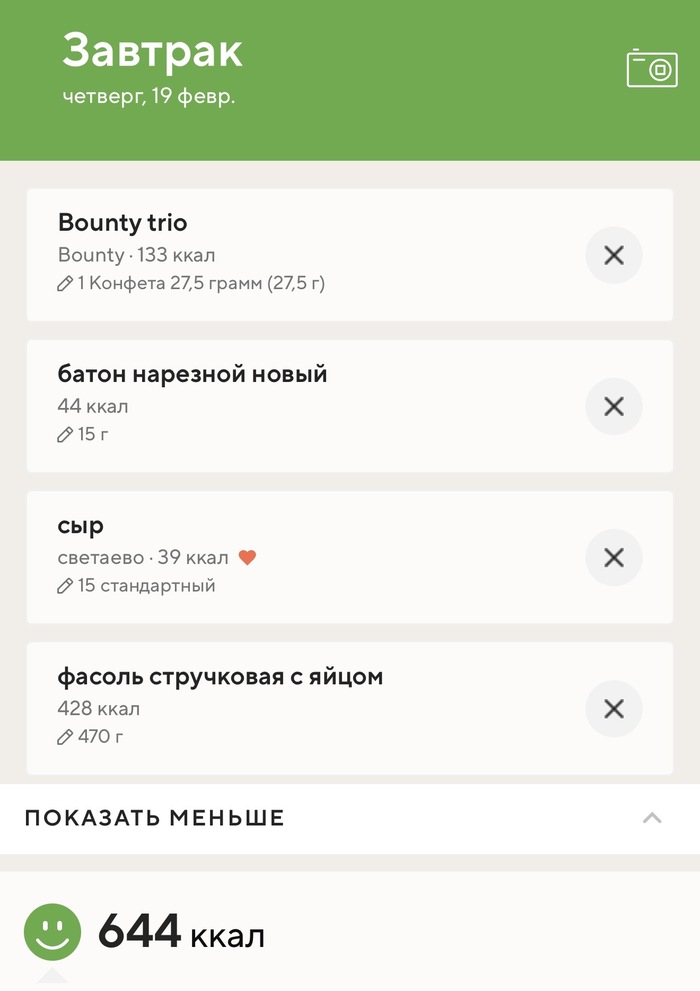Open фасоль стручковая с яйцом details
This screenshot has width=700, height=991.
pyautogui.click(x=300, y=708)
